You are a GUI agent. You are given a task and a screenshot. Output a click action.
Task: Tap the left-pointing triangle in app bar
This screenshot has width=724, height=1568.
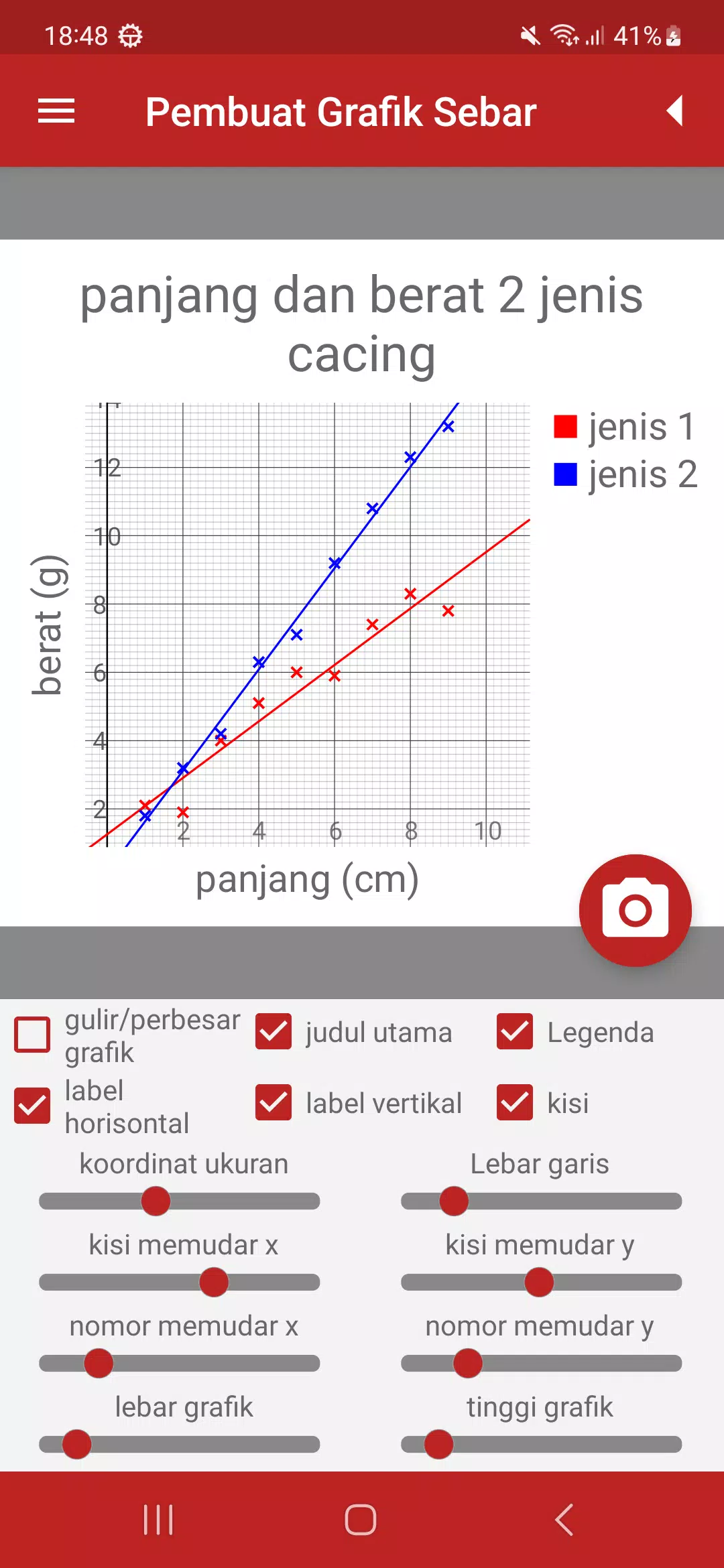674,111
